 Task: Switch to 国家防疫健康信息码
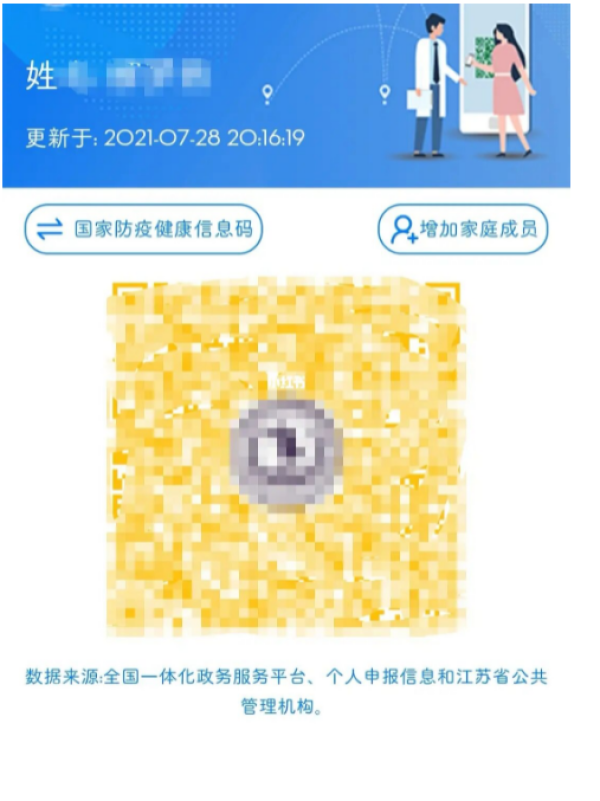pyautogui.click(x=144, y=230)
